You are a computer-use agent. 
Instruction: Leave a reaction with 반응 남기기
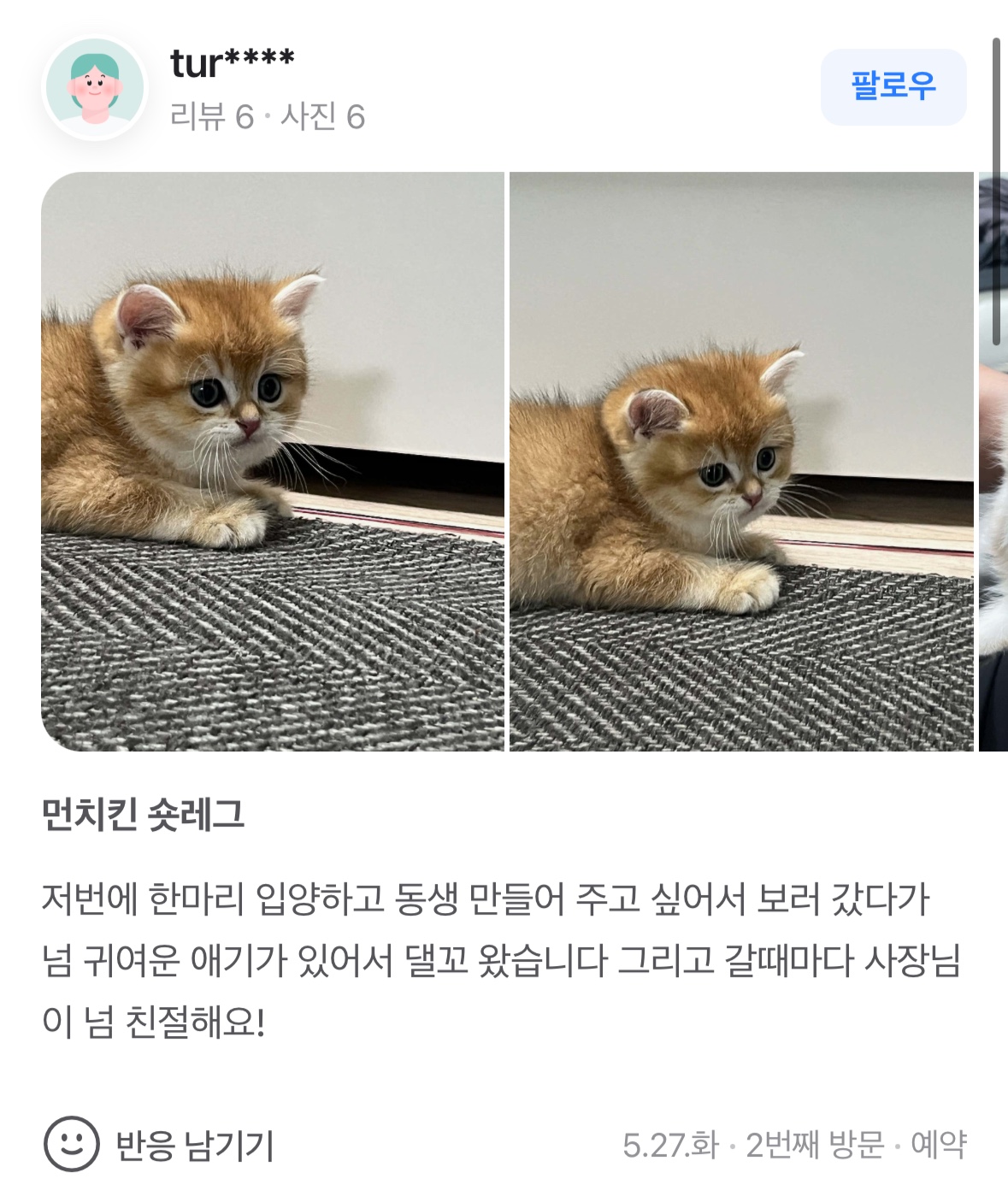pos(160,1145)
